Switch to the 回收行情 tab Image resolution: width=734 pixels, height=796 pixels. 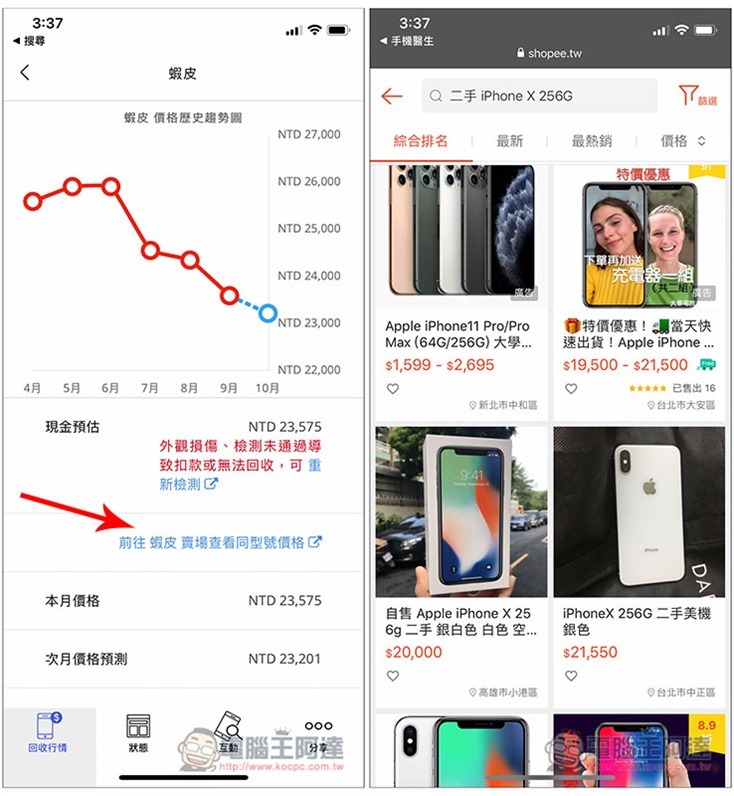(50, 733)
